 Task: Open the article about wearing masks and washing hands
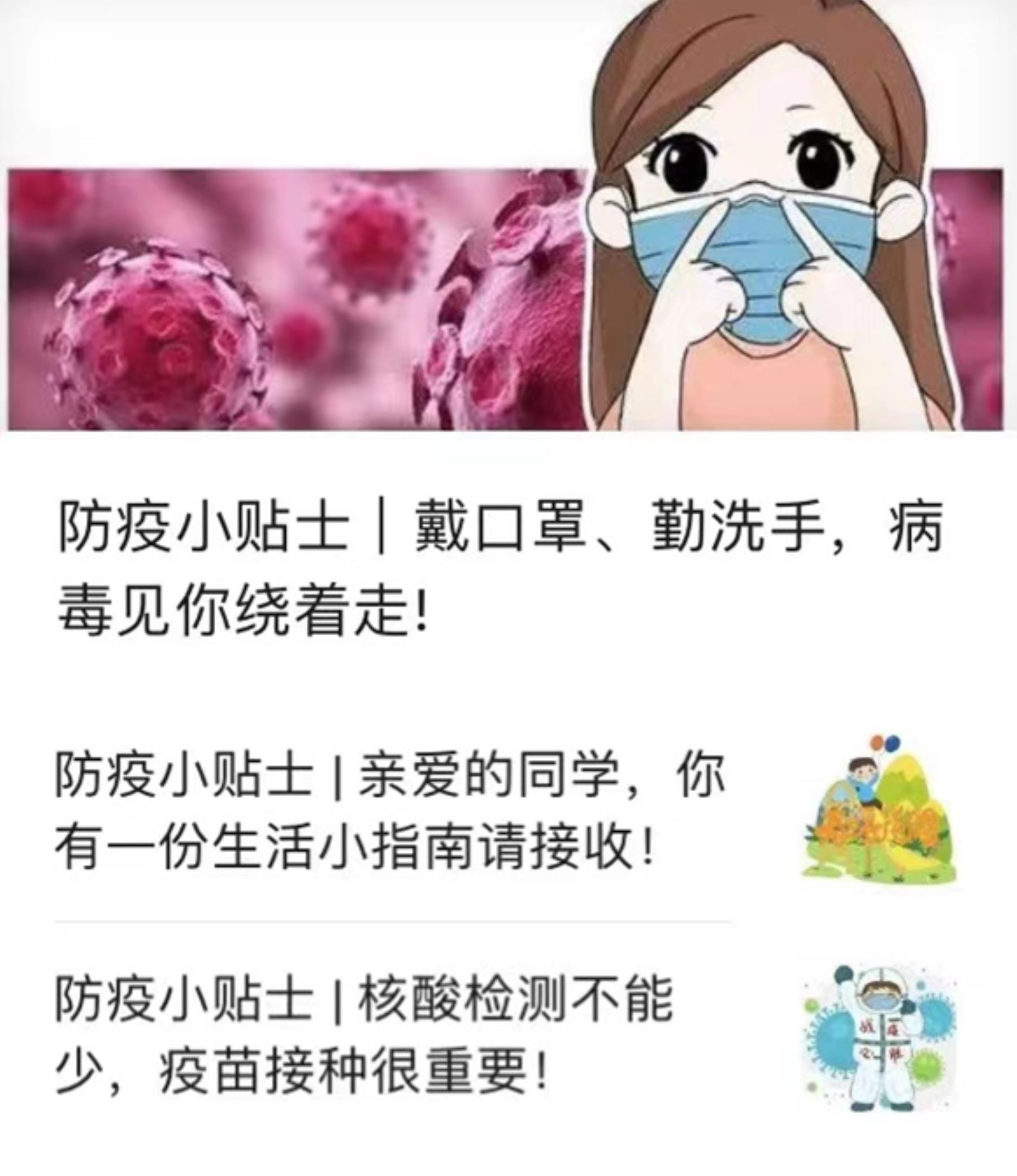[499, 567]
